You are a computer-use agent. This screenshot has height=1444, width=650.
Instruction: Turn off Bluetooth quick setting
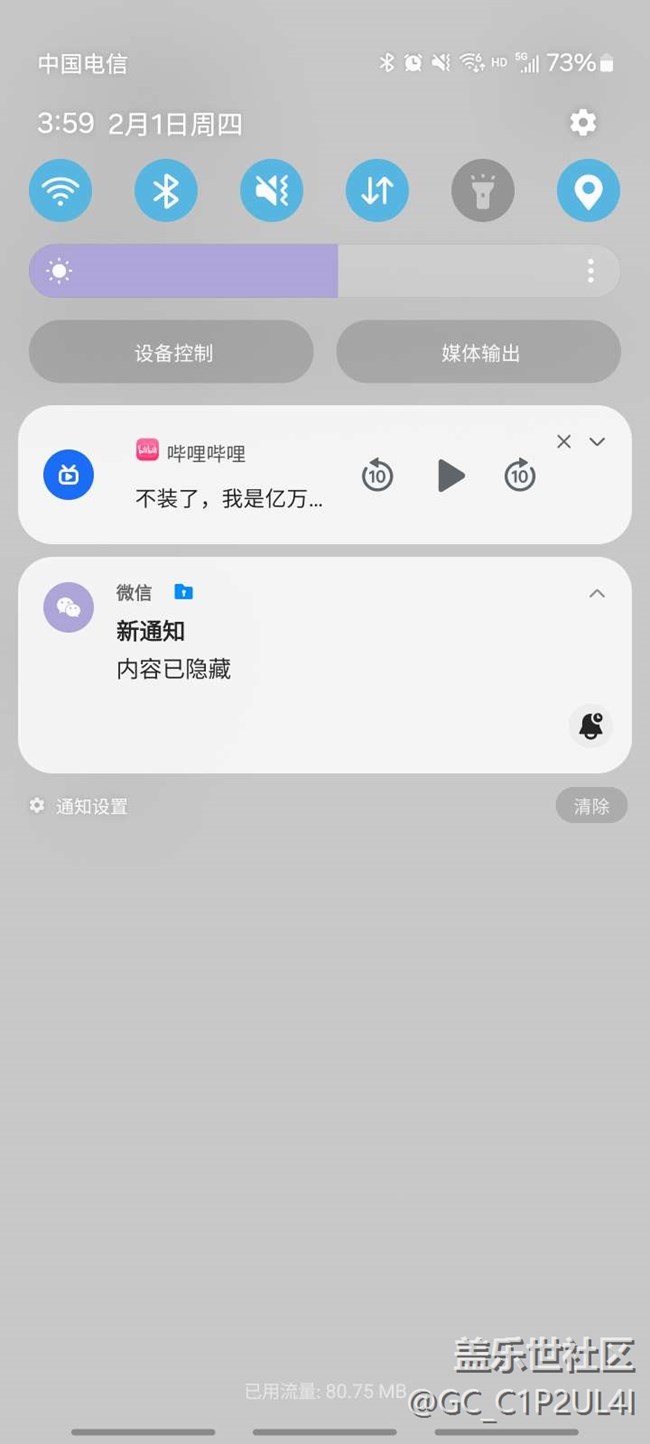166,190
